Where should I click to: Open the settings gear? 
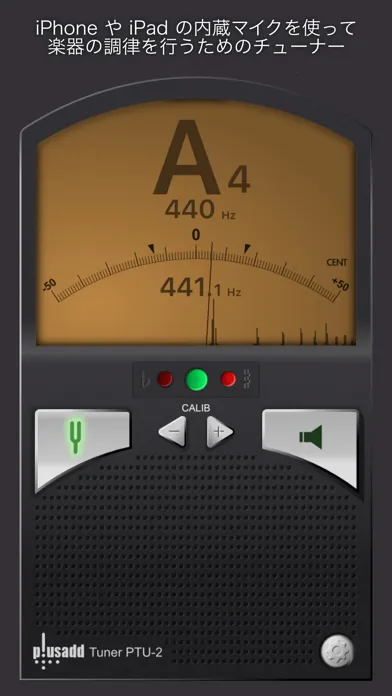(x=338, y=652)
